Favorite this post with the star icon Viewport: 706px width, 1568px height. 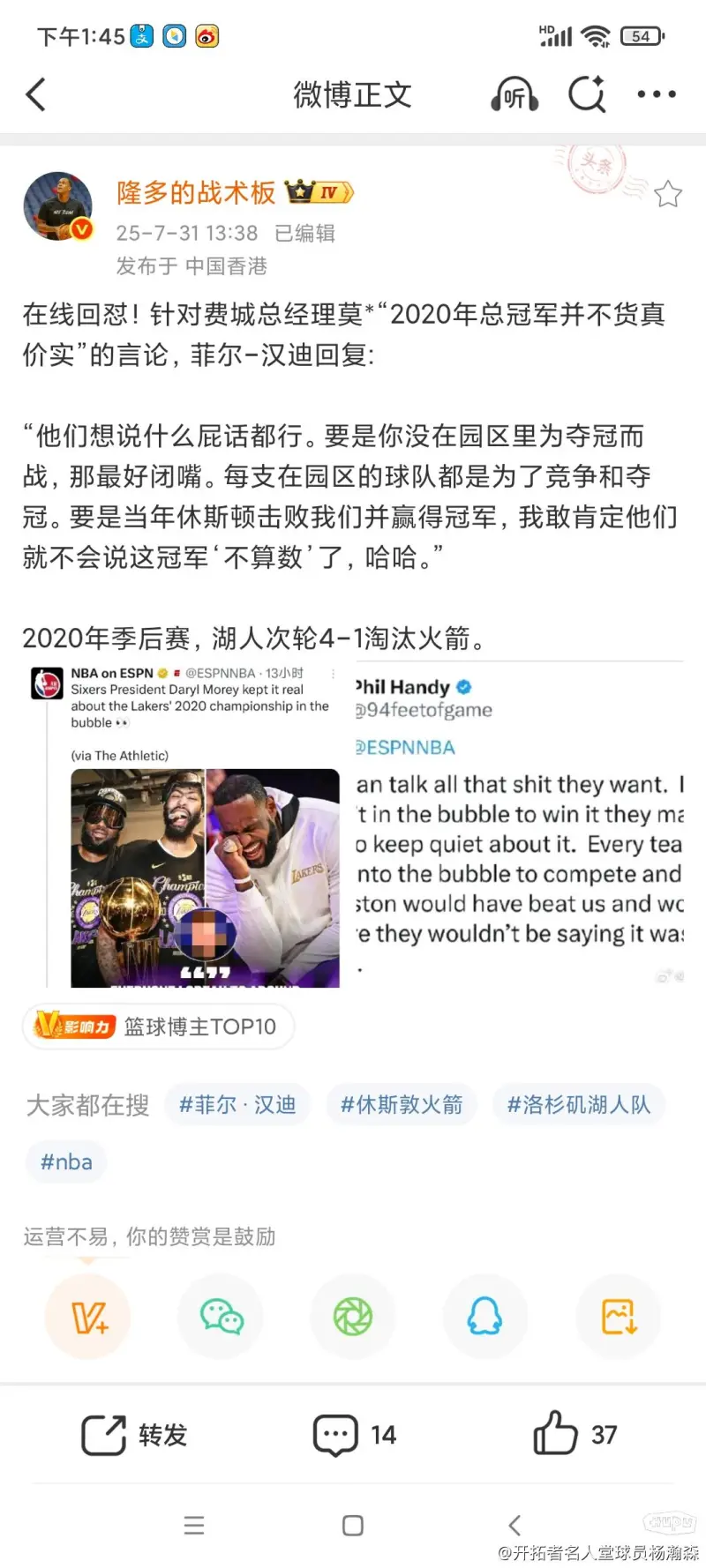click(668, 194)
